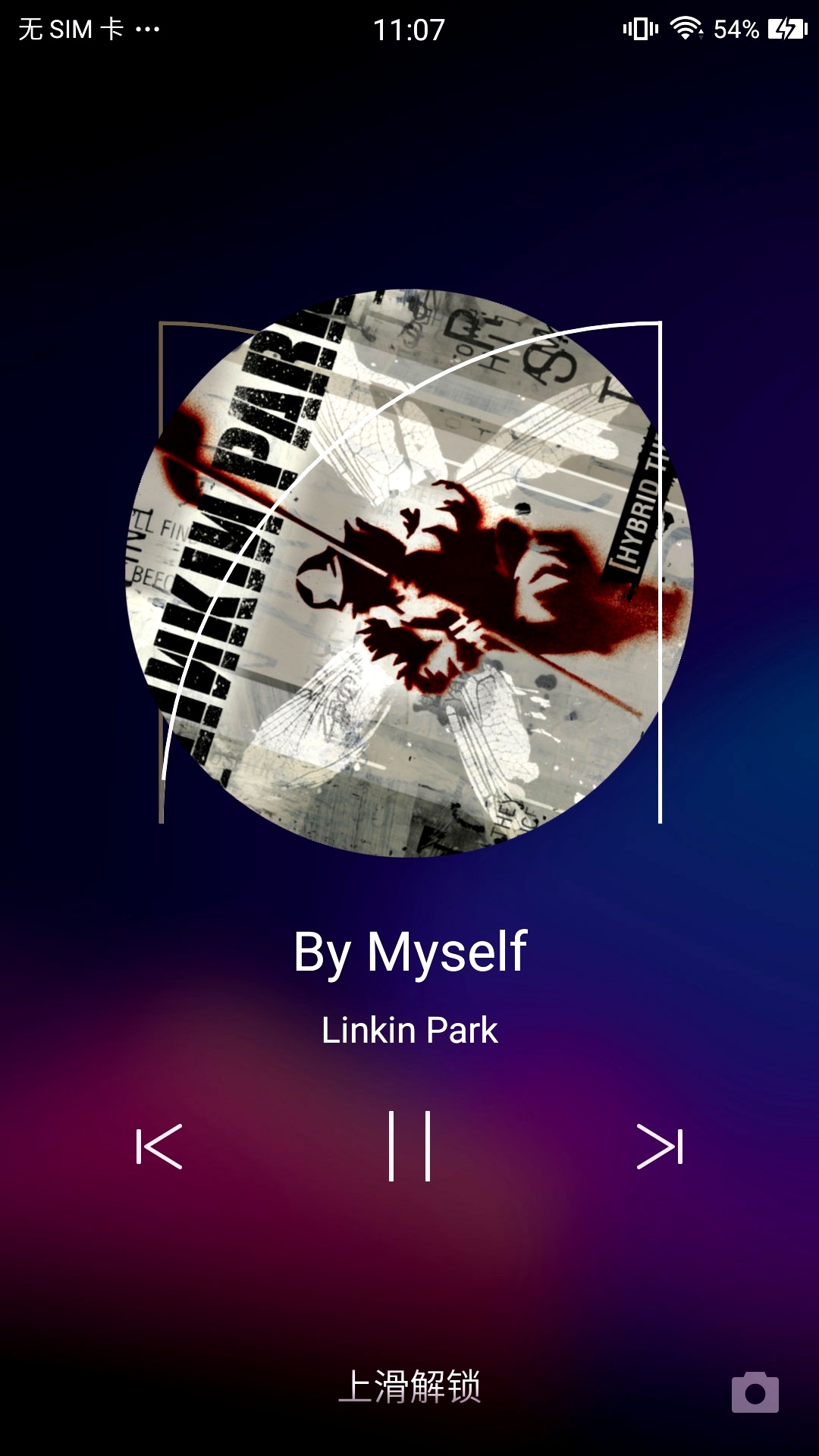Open the lock screen camera shortcut
The width and height of the screenshot is (819, 1456).
tap(755, 1392)
